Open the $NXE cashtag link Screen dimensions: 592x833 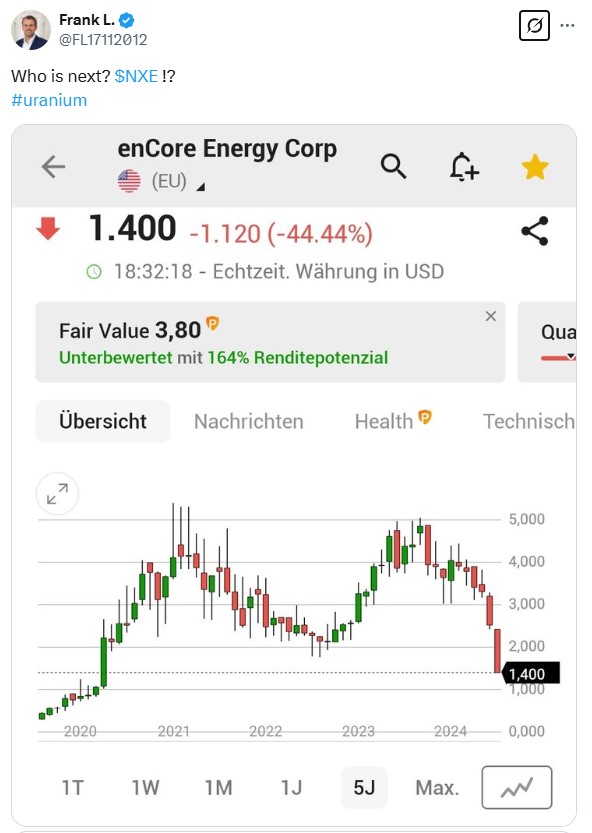pyautogui.click(x=136, y=76)
